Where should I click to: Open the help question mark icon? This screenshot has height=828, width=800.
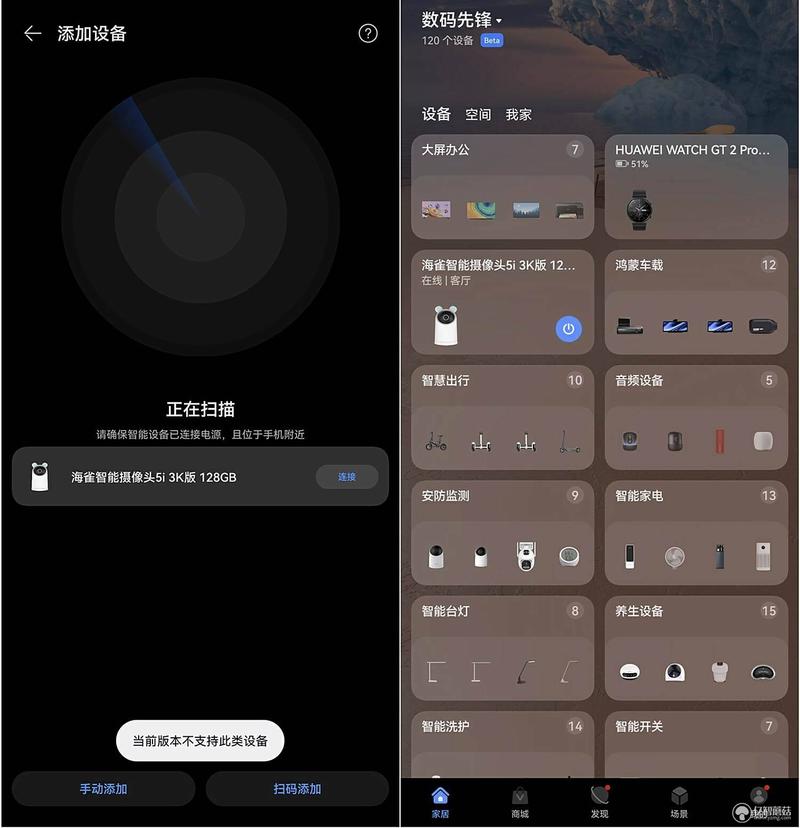click(368, 34)
